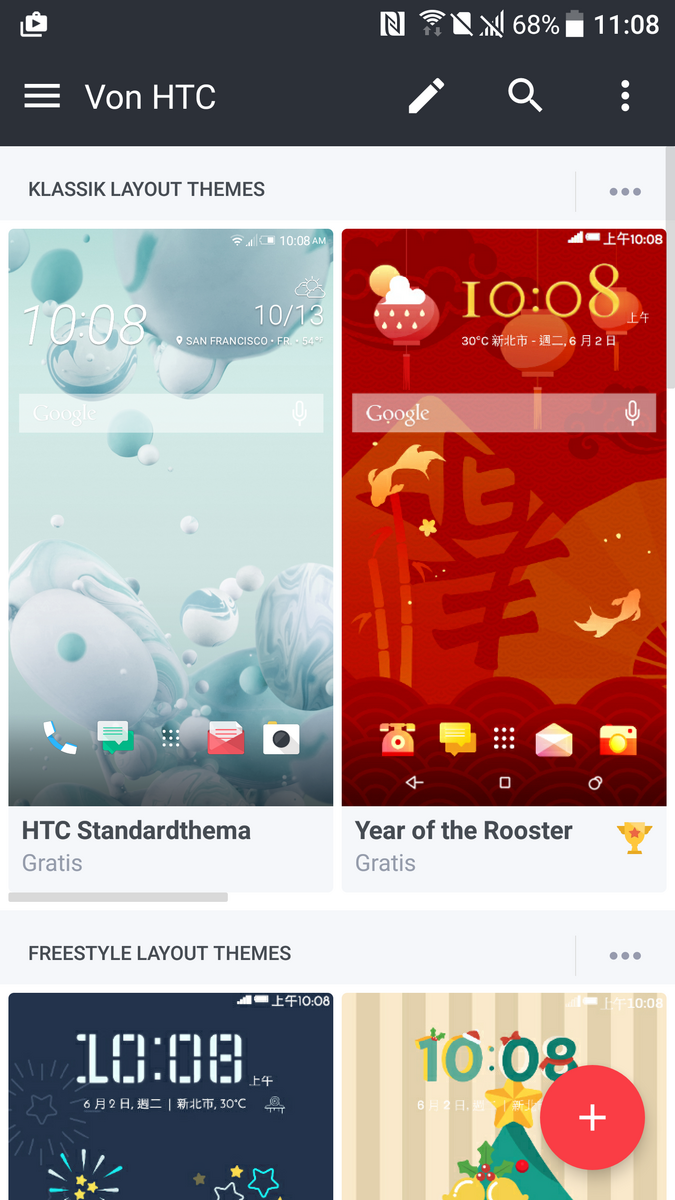Open the Year of the Rooster theme

coord(504,560)
